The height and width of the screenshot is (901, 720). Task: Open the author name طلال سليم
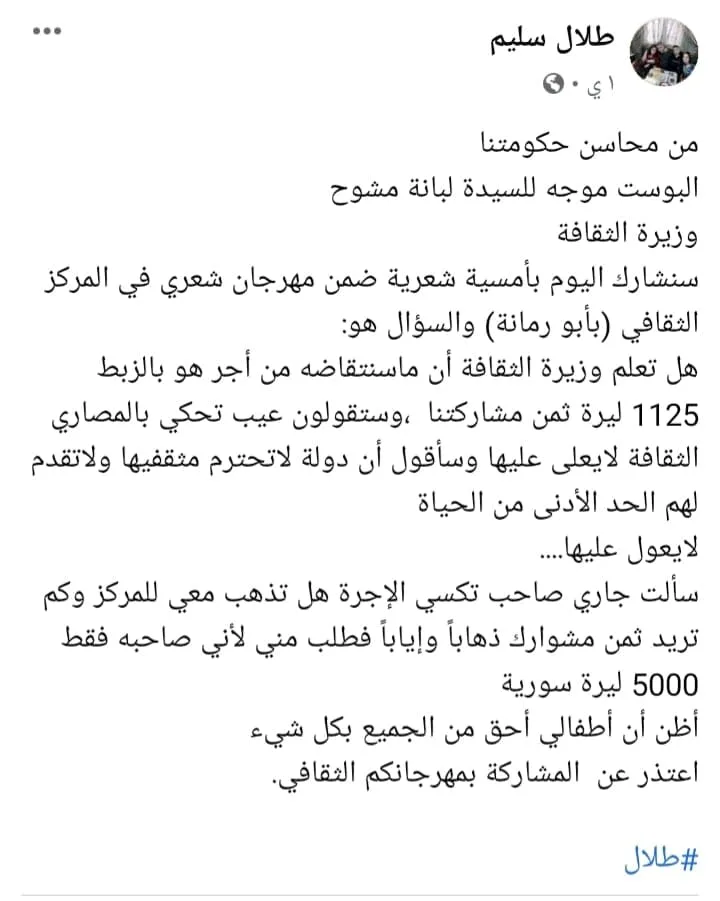pos(552,40)
